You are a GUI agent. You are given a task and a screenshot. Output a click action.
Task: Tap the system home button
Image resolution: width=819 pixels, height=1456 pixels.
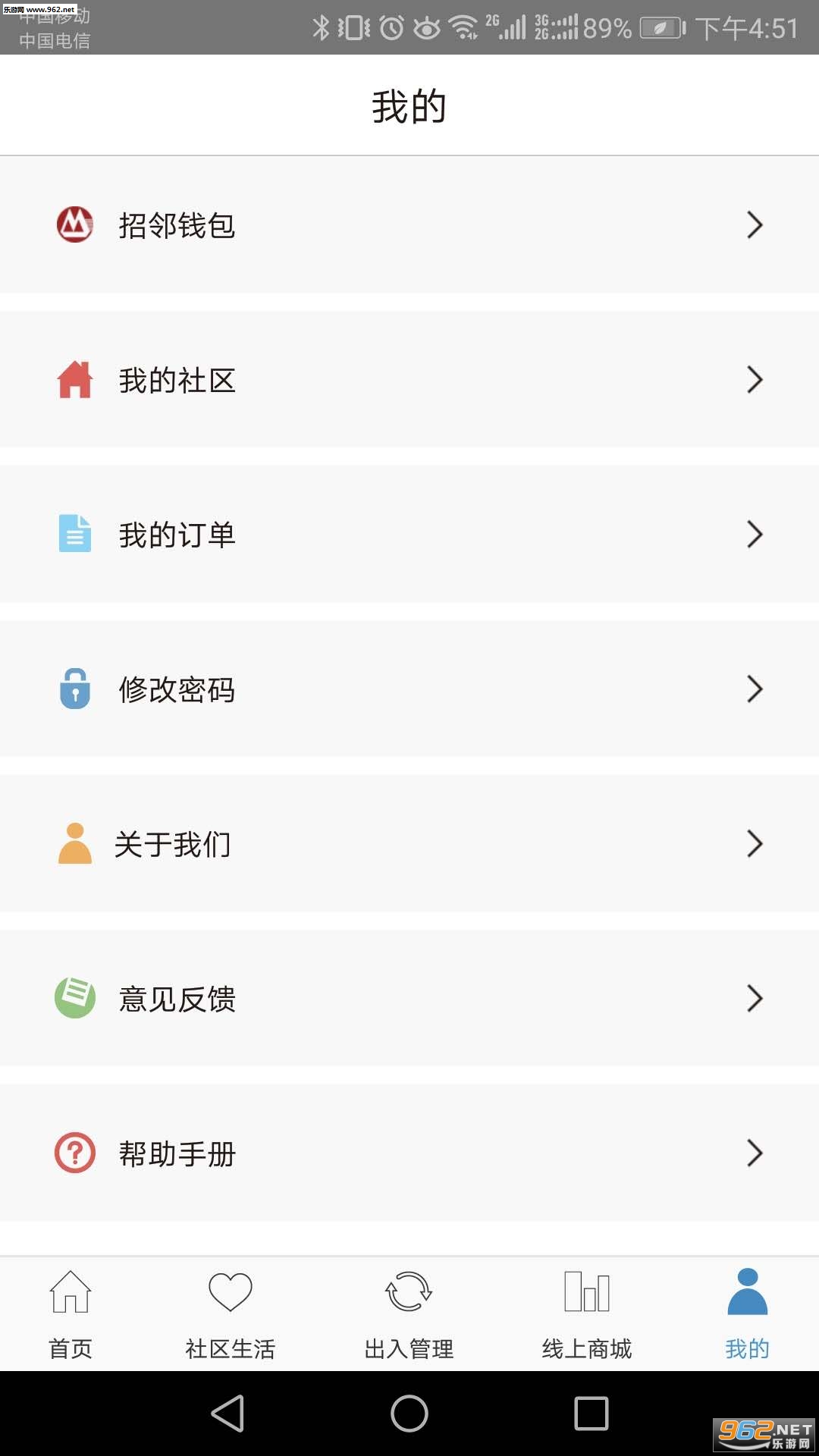point(409,1414)
